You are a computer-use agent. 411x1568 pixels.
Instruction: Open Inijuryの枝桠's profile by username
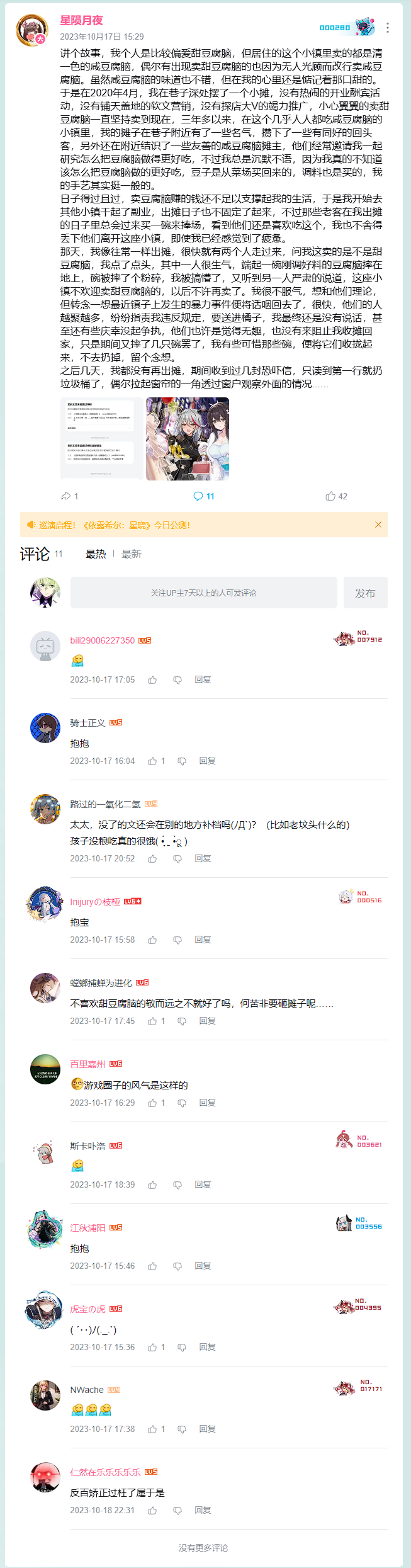95,902
